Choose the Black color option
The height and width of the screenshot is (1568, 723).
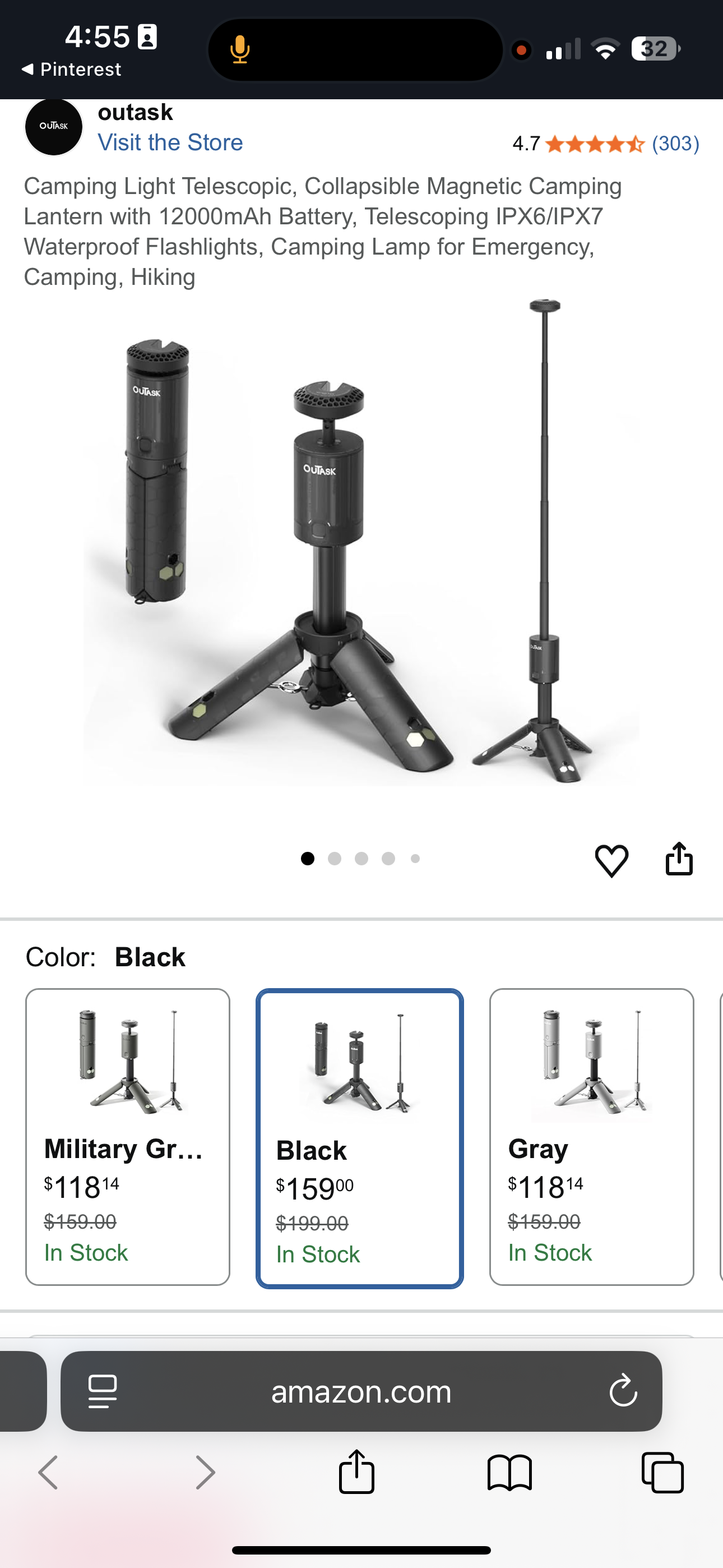click(x=360, y=1138)
